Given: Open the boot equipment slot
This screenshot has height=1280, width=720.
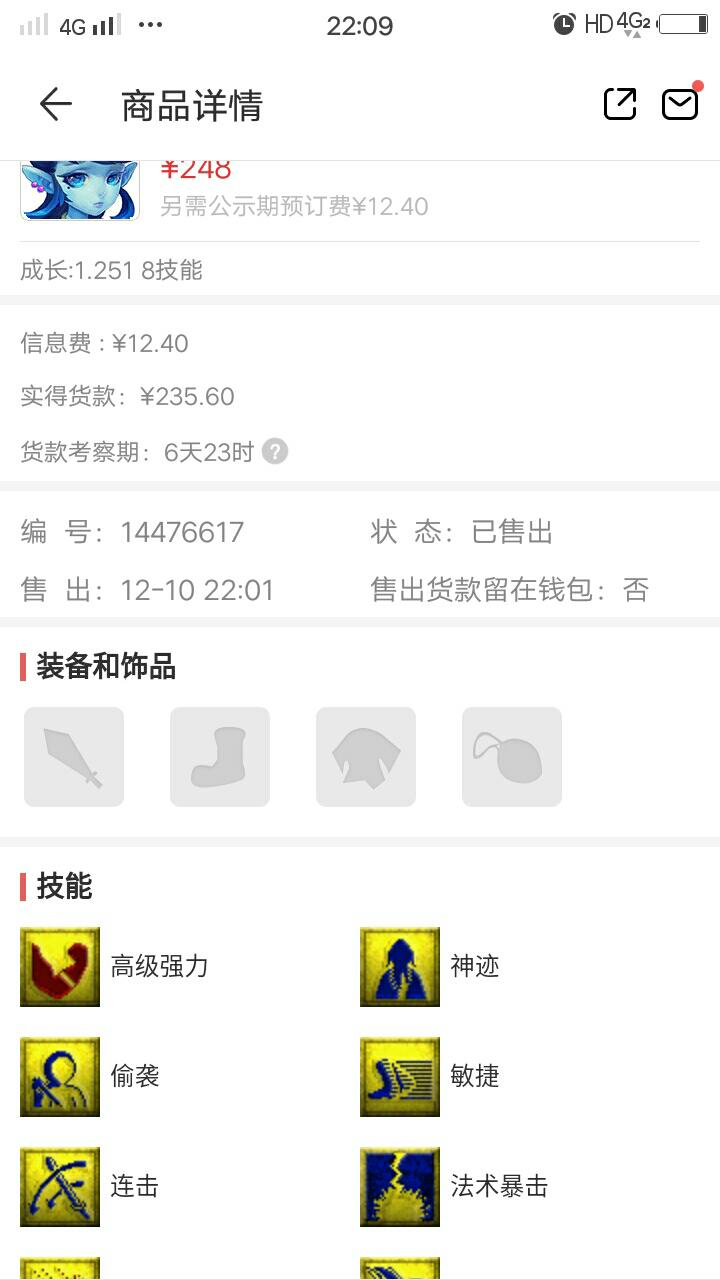Looking at the screenshot, I should tap(220, 757).
